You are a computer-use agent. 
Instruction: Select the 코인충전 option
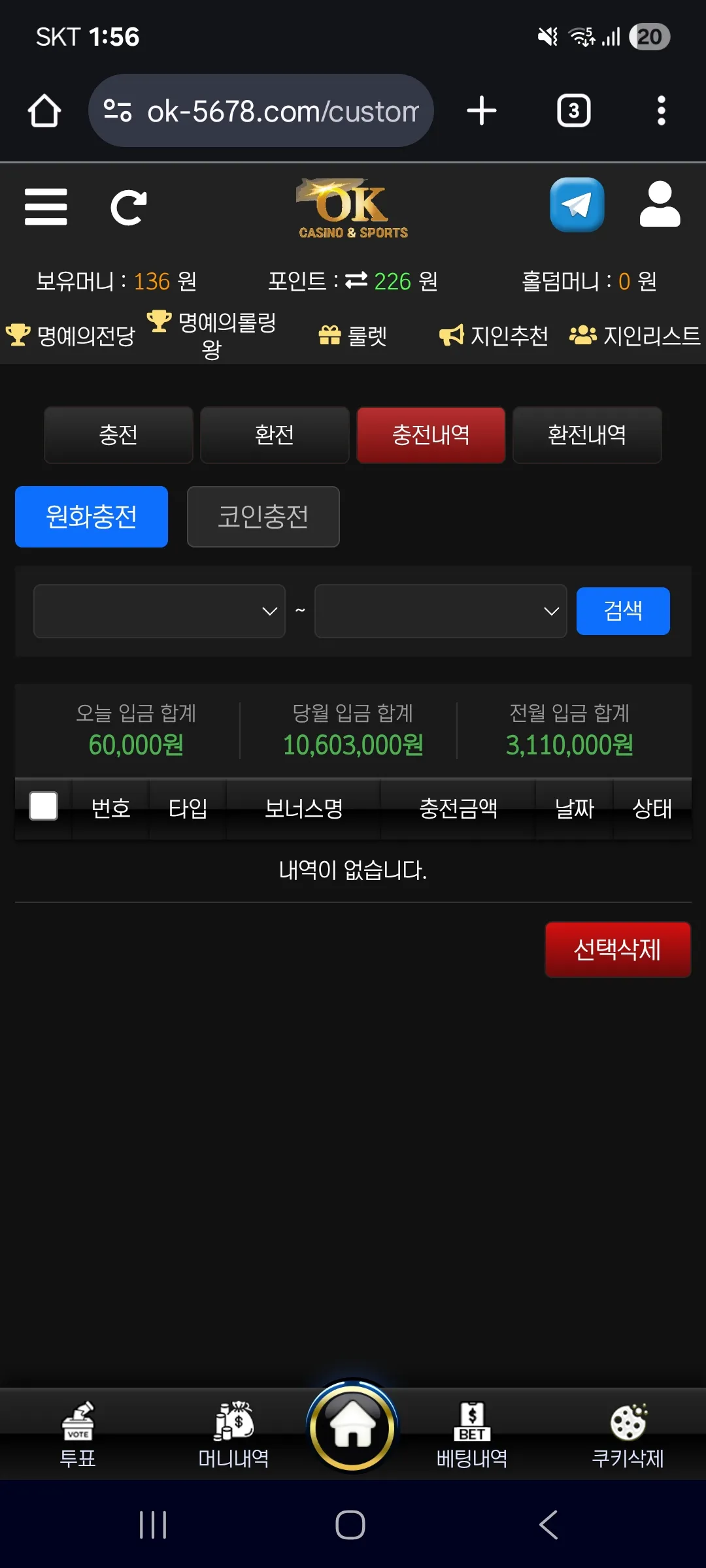(x=263, y=517)
